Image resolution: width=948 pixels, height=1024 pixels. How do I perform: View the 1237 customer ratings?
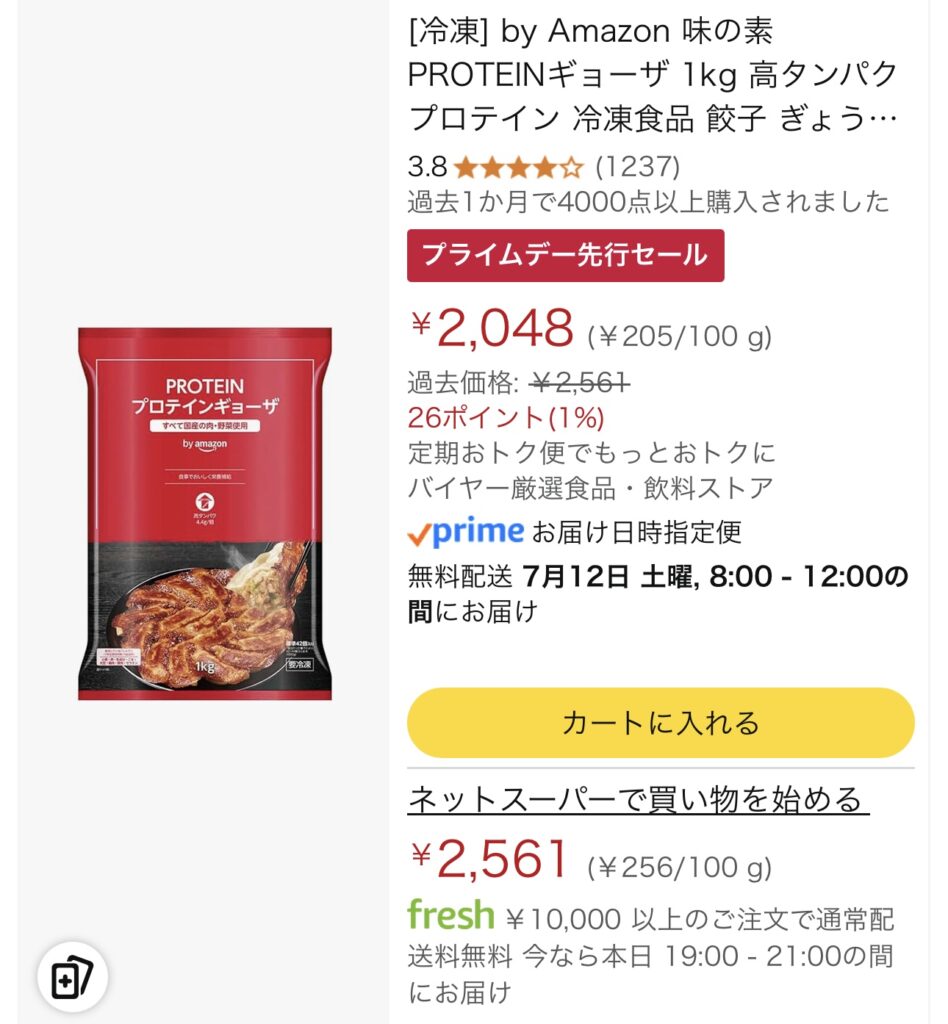(637, 165)
